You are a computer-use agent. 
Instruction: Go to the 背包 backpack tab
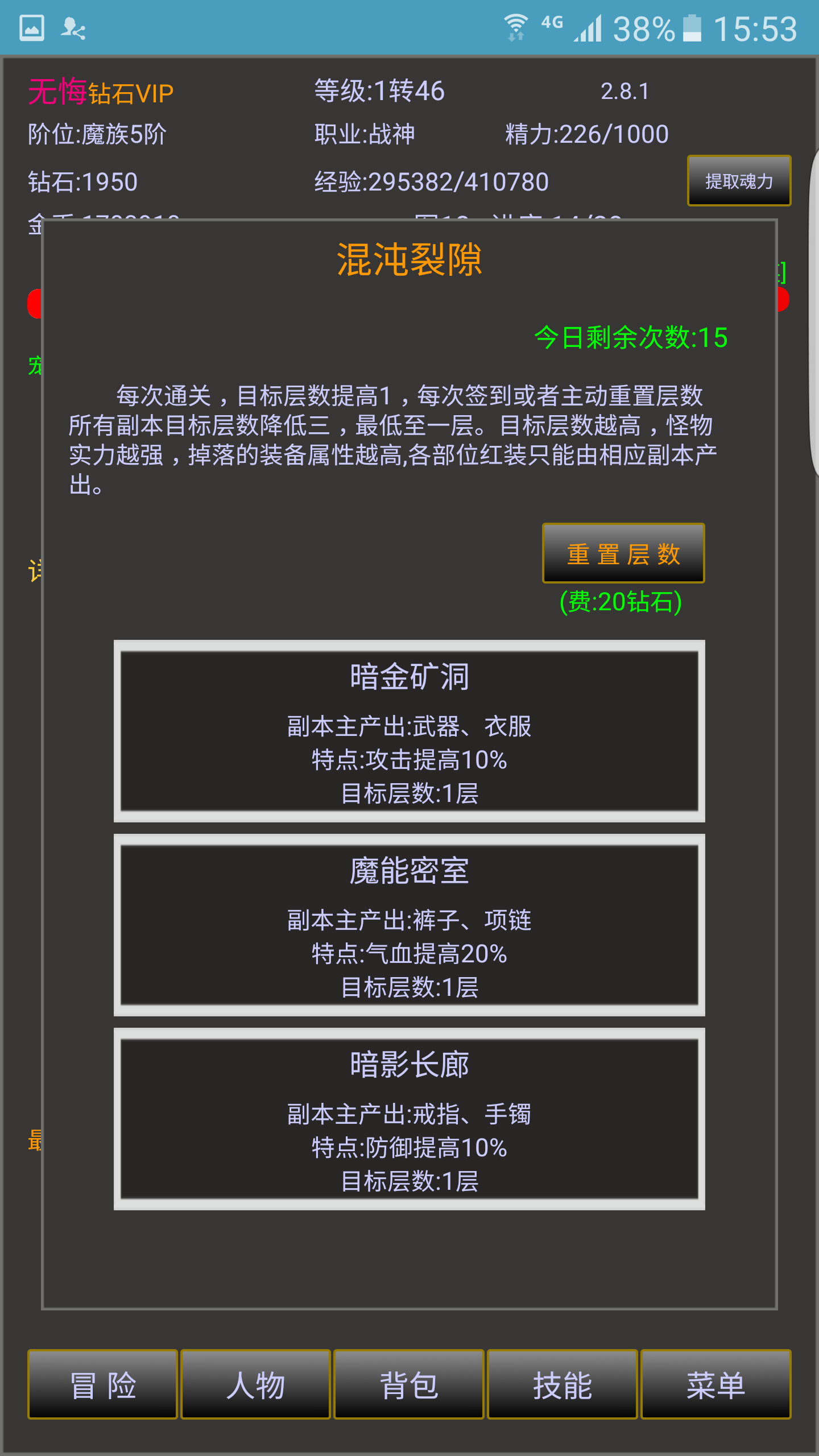[x=409, y=1384]
